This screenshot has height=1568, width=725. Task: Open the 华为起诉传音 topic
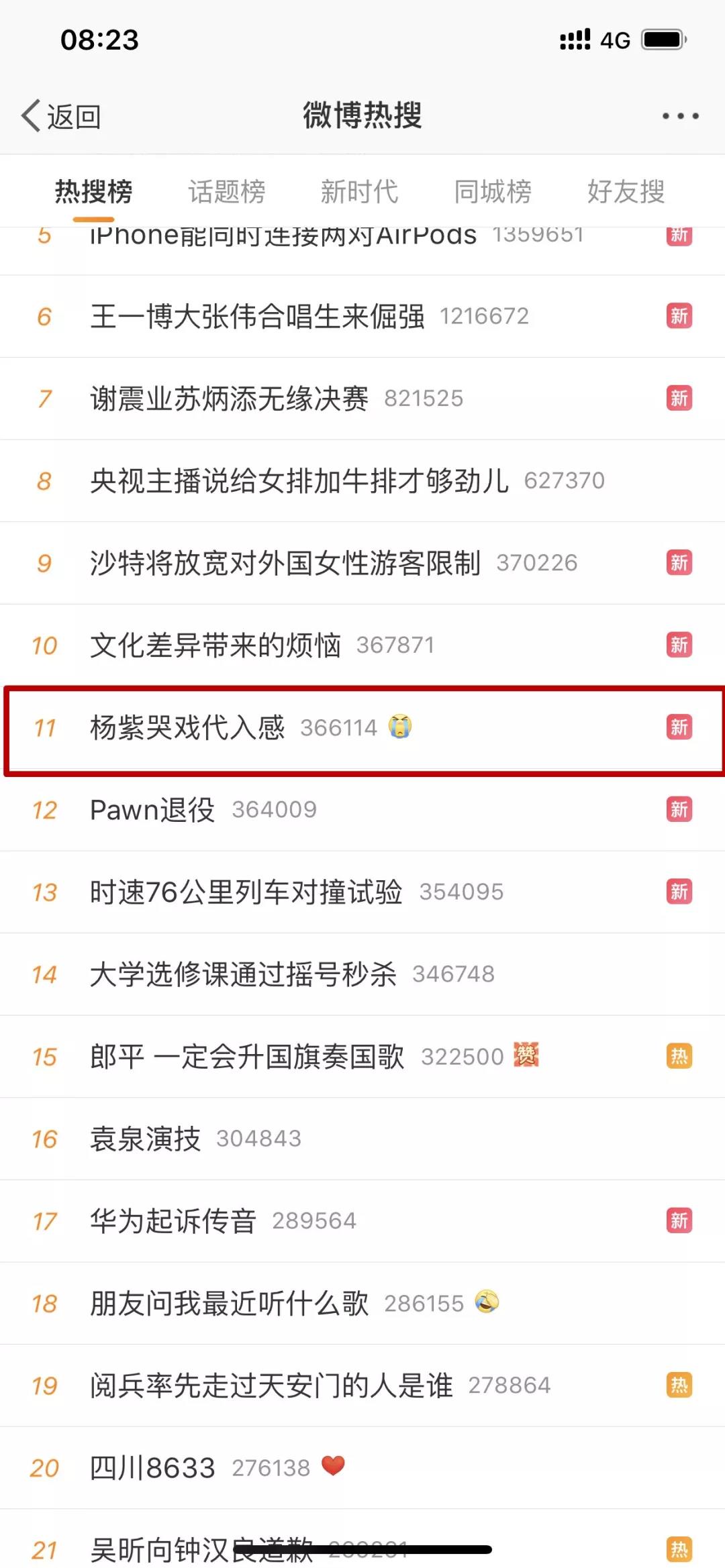pos(362,1221)
